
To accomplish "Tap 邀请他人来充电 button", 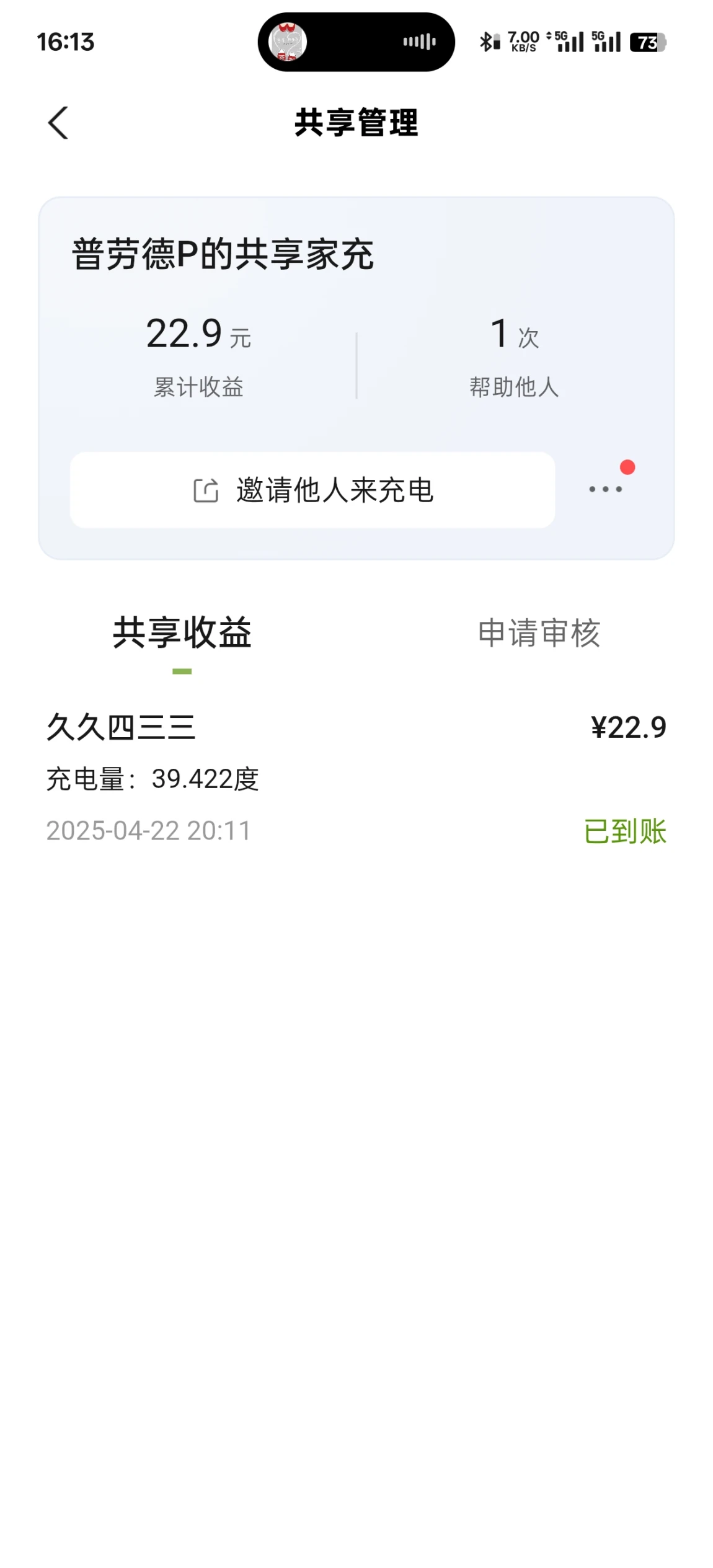I will coord(312,490).
